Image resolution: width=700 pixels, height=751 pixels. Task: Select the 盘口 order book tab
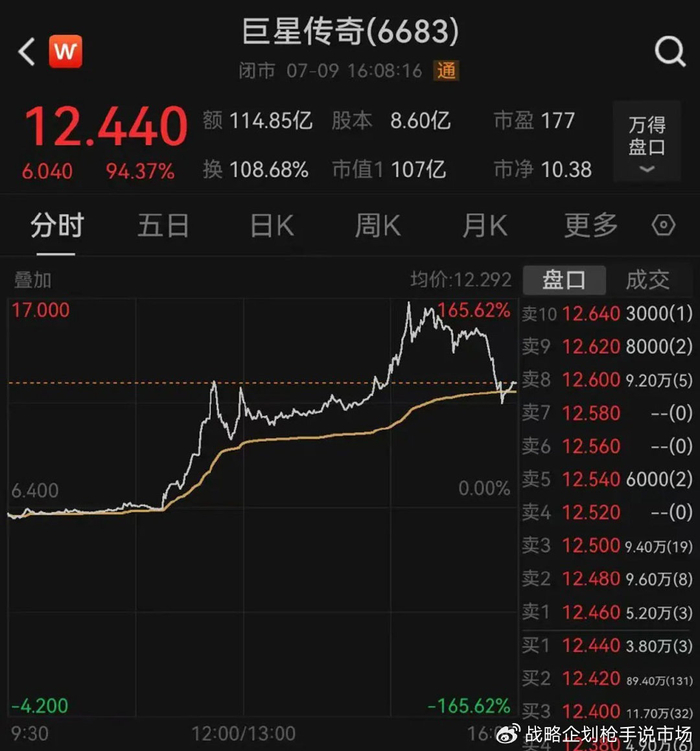(564, 280)
